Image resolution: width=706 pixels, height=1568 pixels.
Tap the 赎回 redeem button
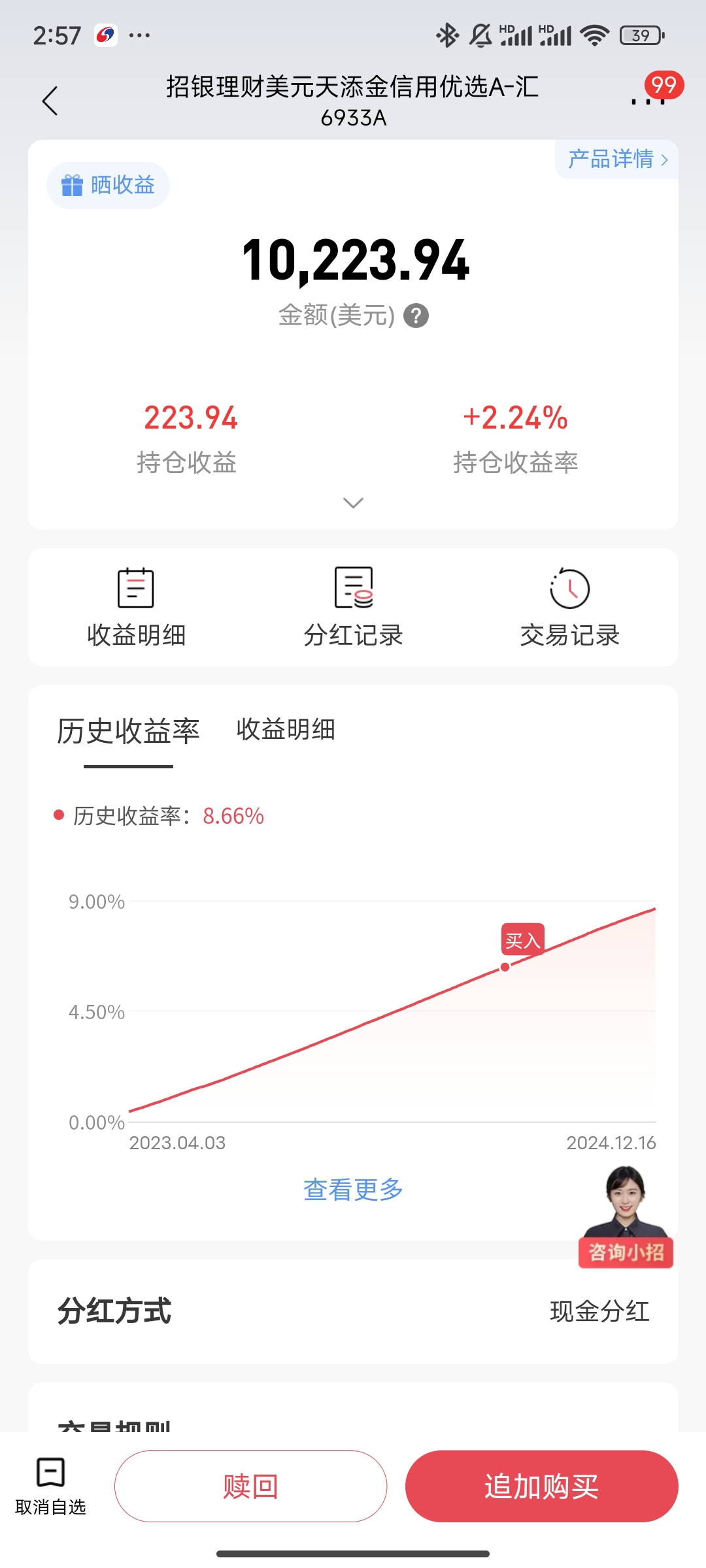pos(250,1486)
